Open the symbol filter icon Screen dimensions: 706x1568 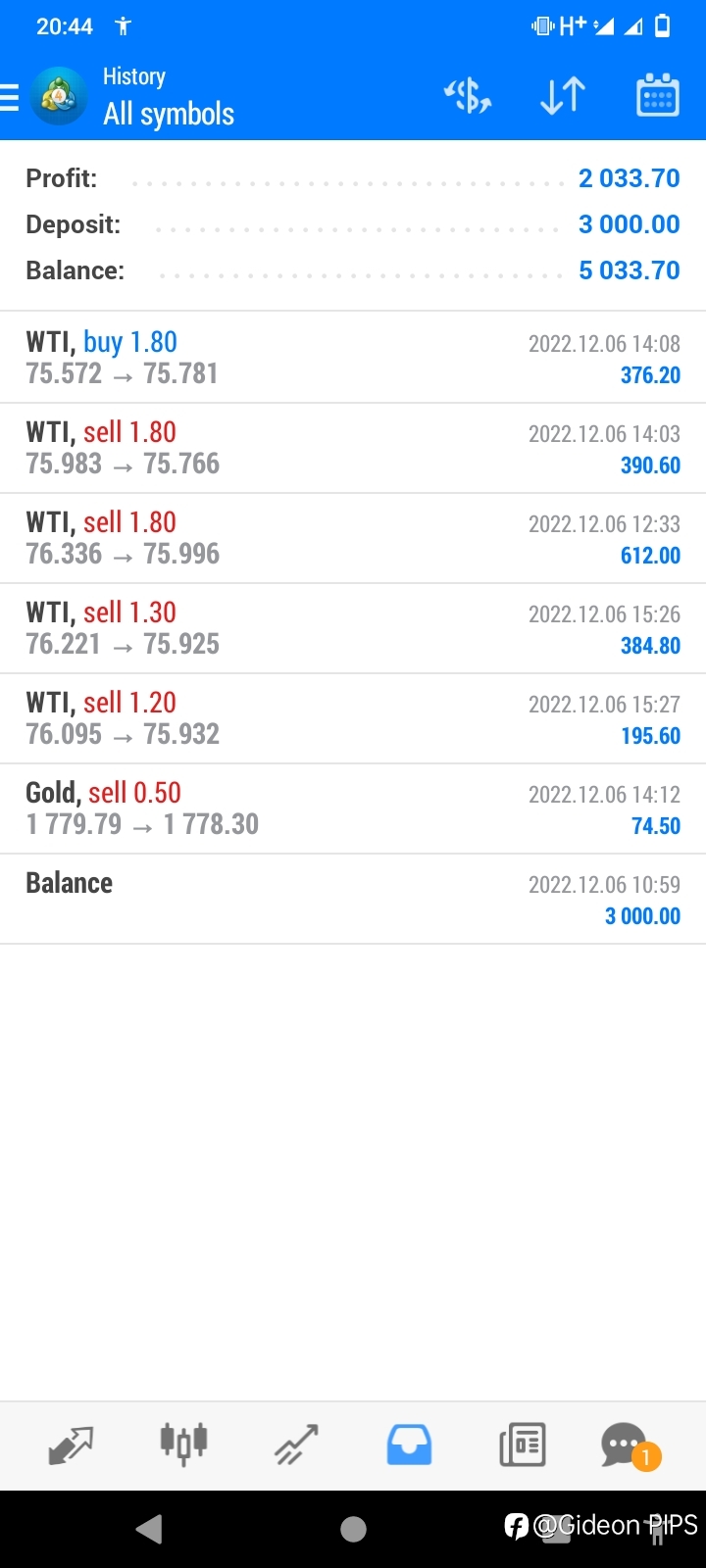coord(468,96)
